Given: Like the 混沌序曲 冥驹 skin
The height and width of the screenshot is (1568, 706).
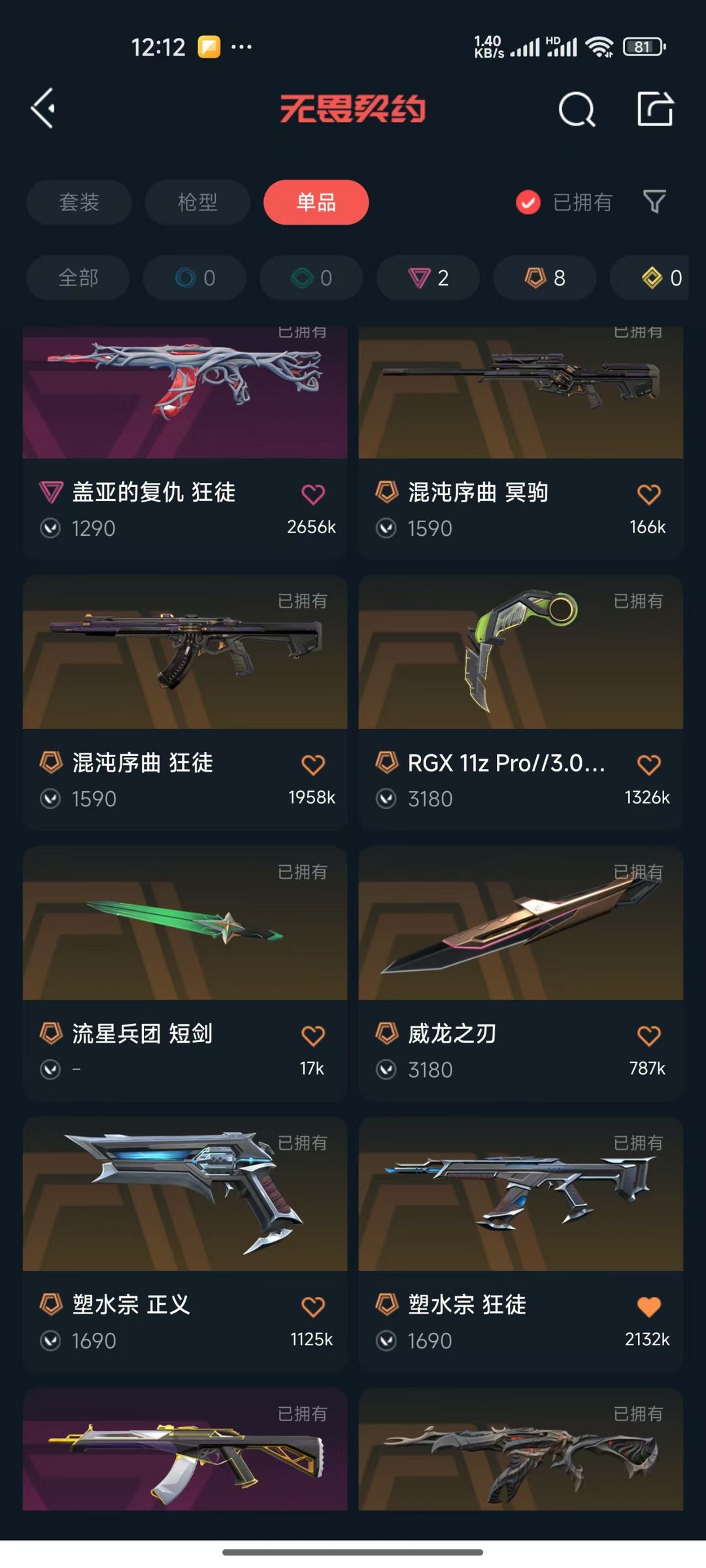Looking at the screenshot, I should point(648,495).
